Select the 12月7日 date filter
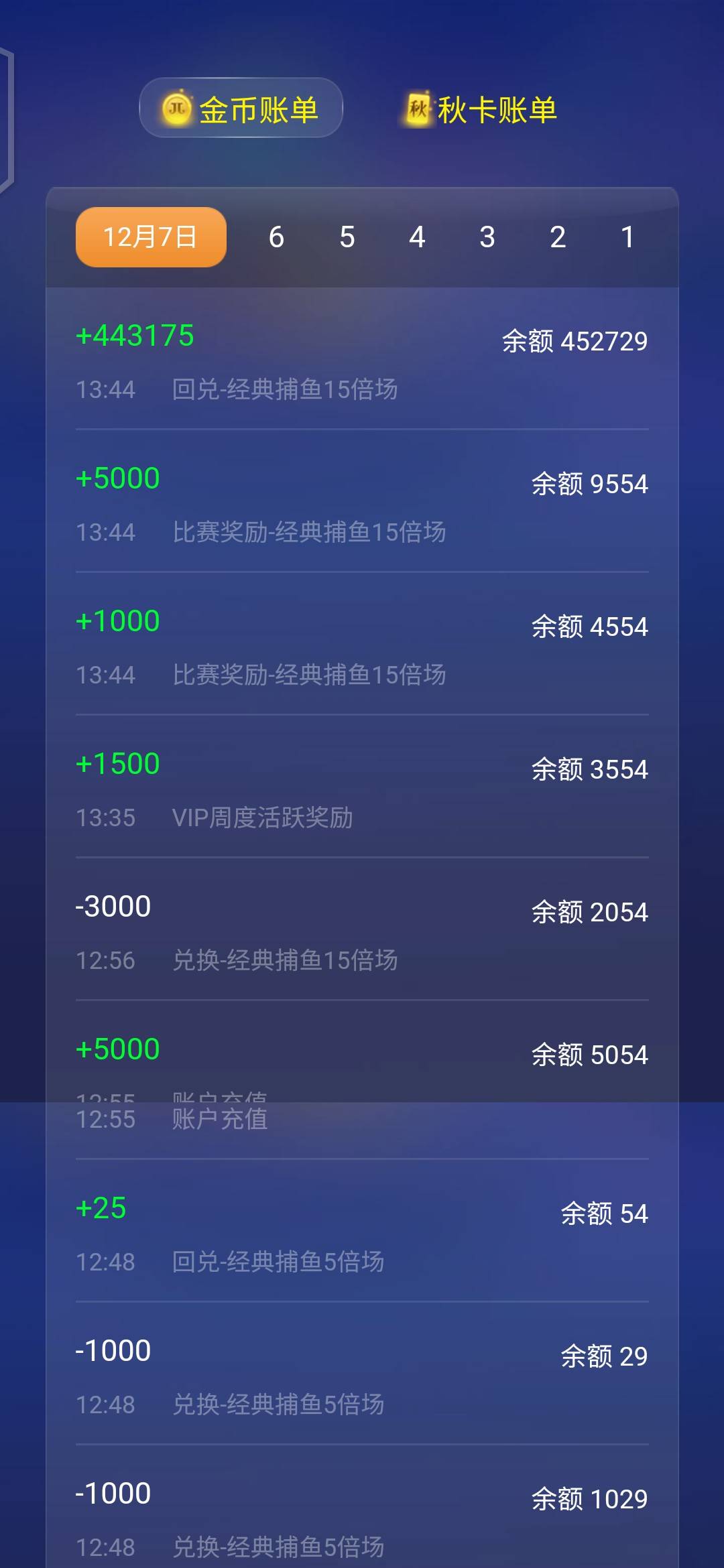The height and width of the screenshot is (1568, 724). (149, 237)
